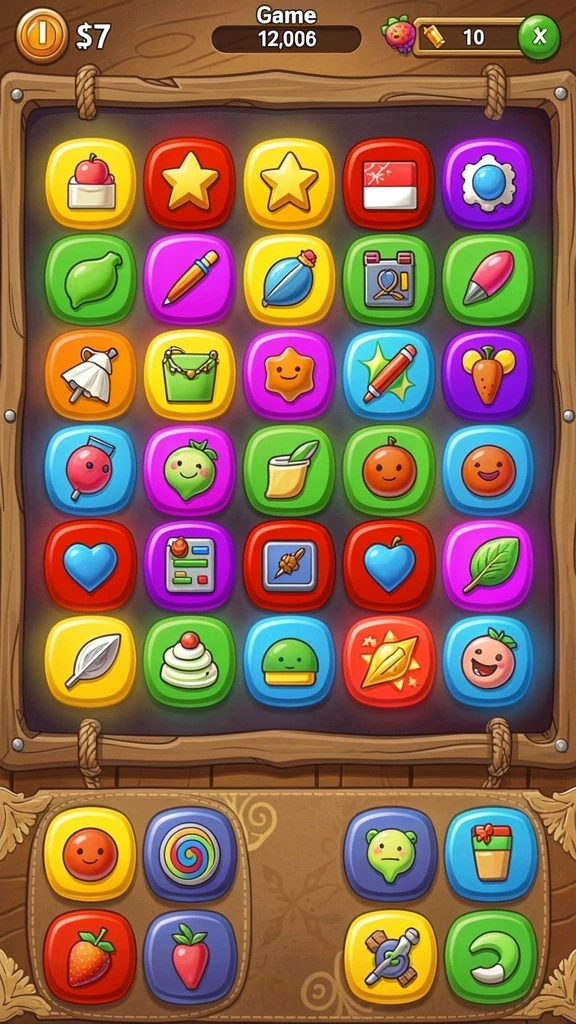Screen dimensions: 576x1024
Task: Select the yellow tile with white feather
Action: pyautogui.click(x=90, y=661)
